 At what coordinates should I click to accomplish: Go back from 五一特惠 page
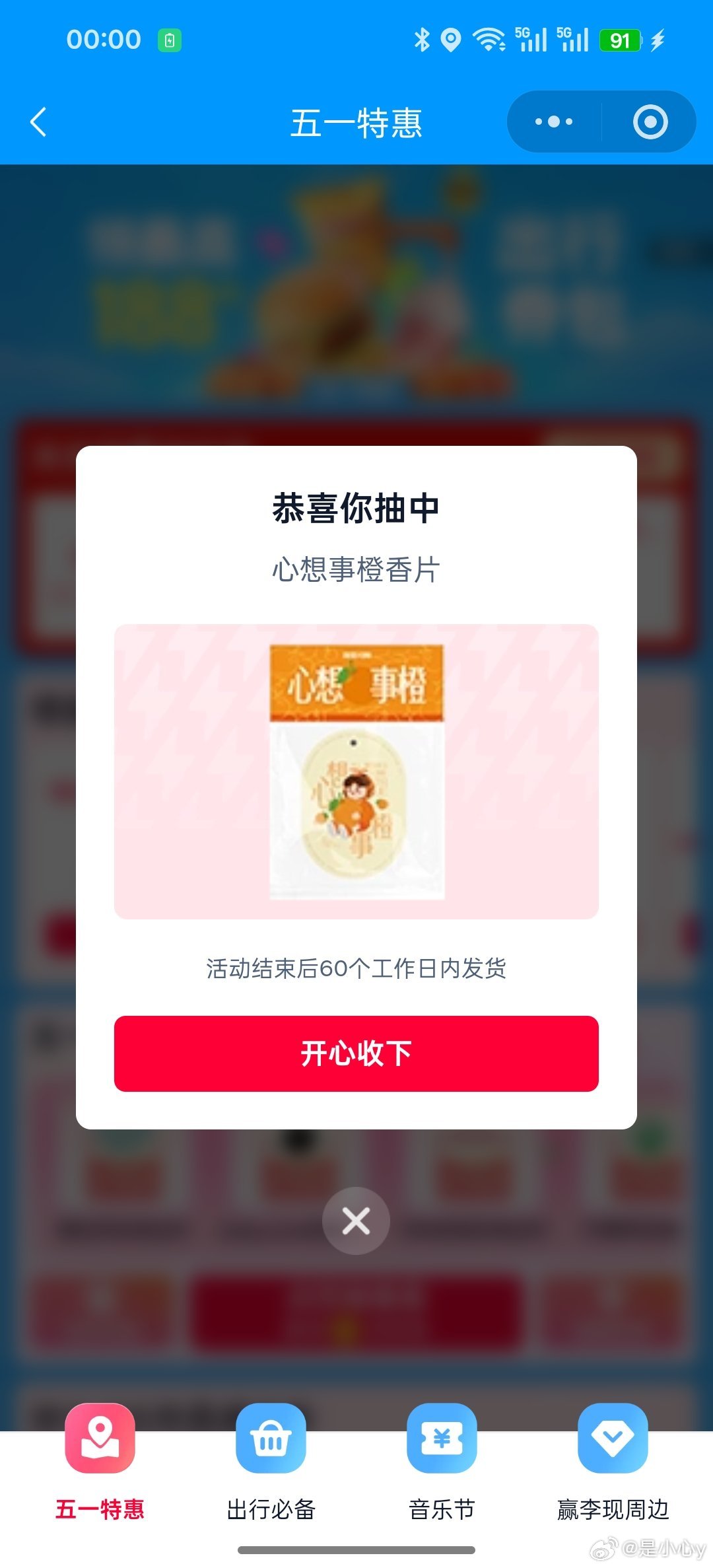39,122
